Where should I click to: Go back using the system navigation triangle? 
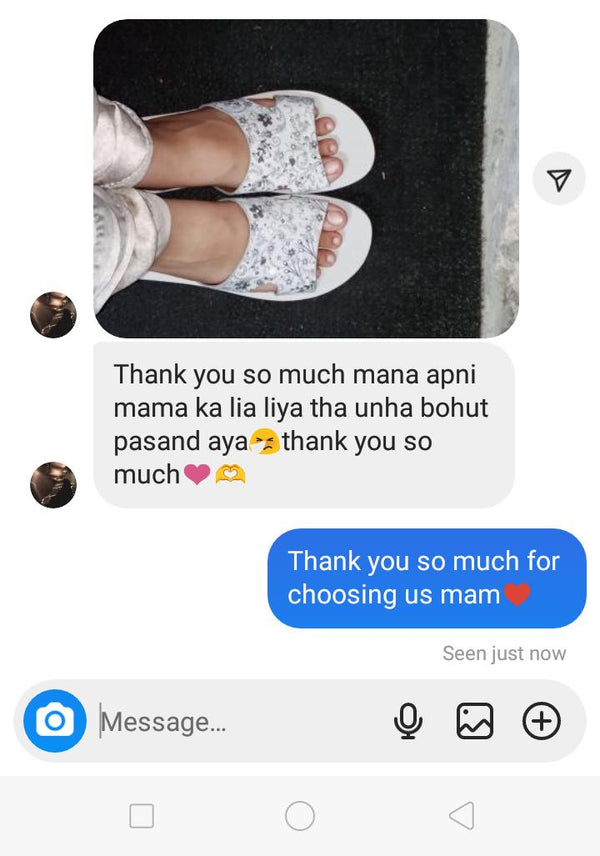(x=461, y=816)
